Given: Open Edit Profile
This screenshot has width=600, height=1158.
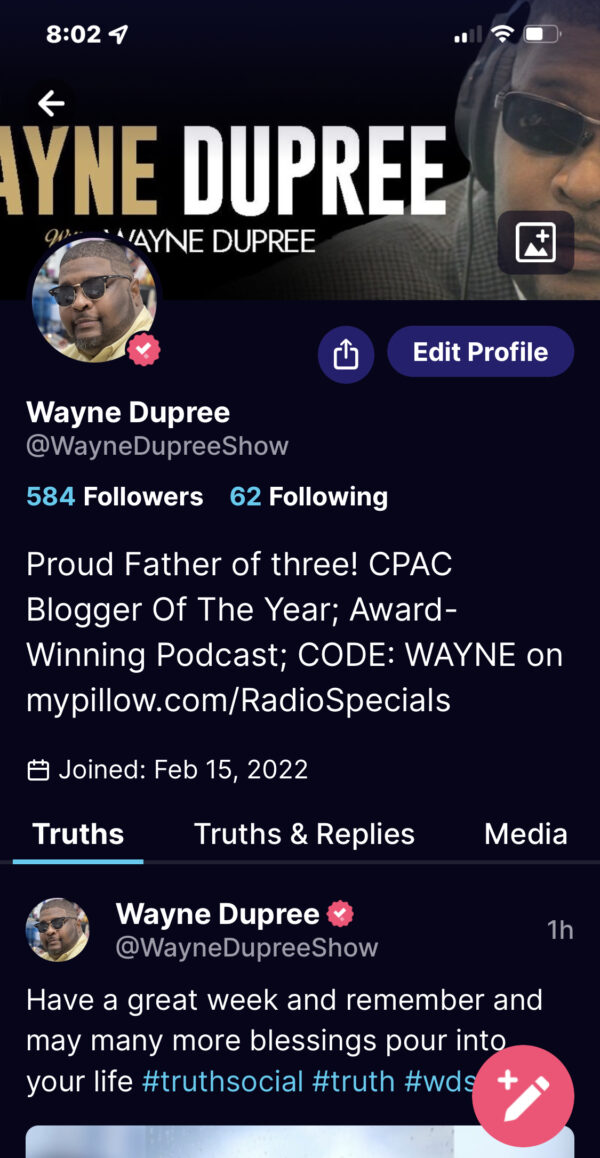Looking at the screenshot, I should [480, 352].
